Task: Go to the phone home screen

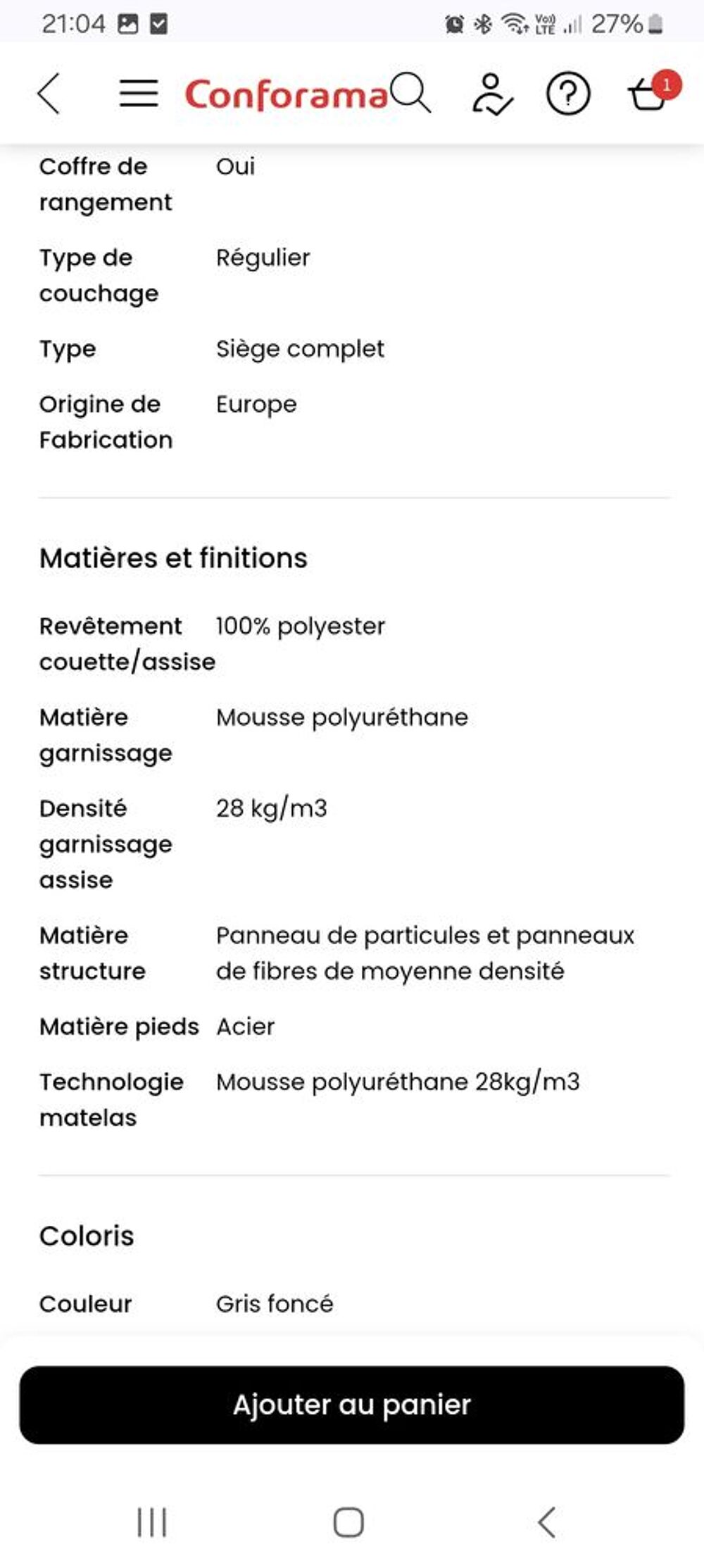Action: tap(348, 1522)
